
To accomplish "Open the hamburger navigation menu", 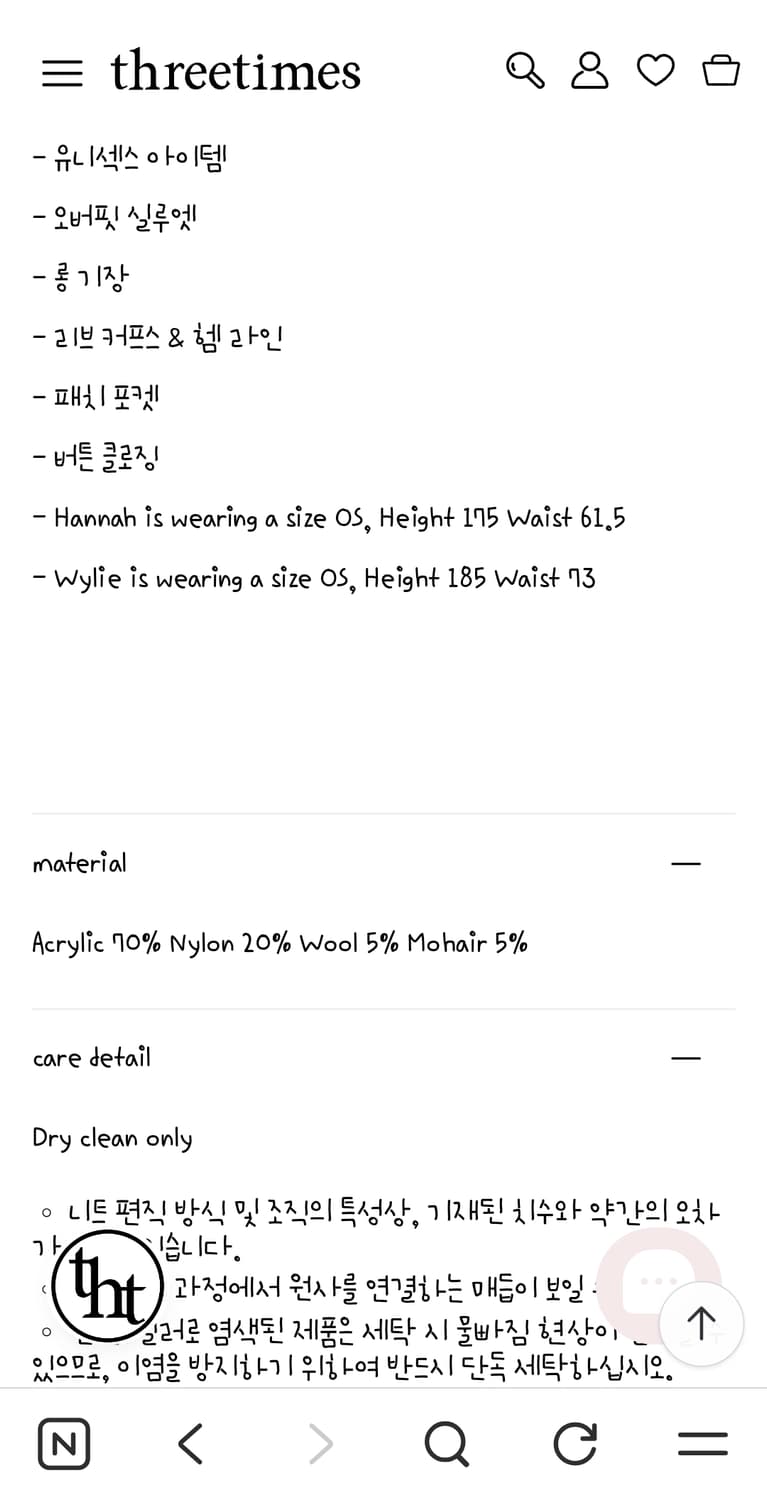I will pyautogui.click(x=62, y=70).
